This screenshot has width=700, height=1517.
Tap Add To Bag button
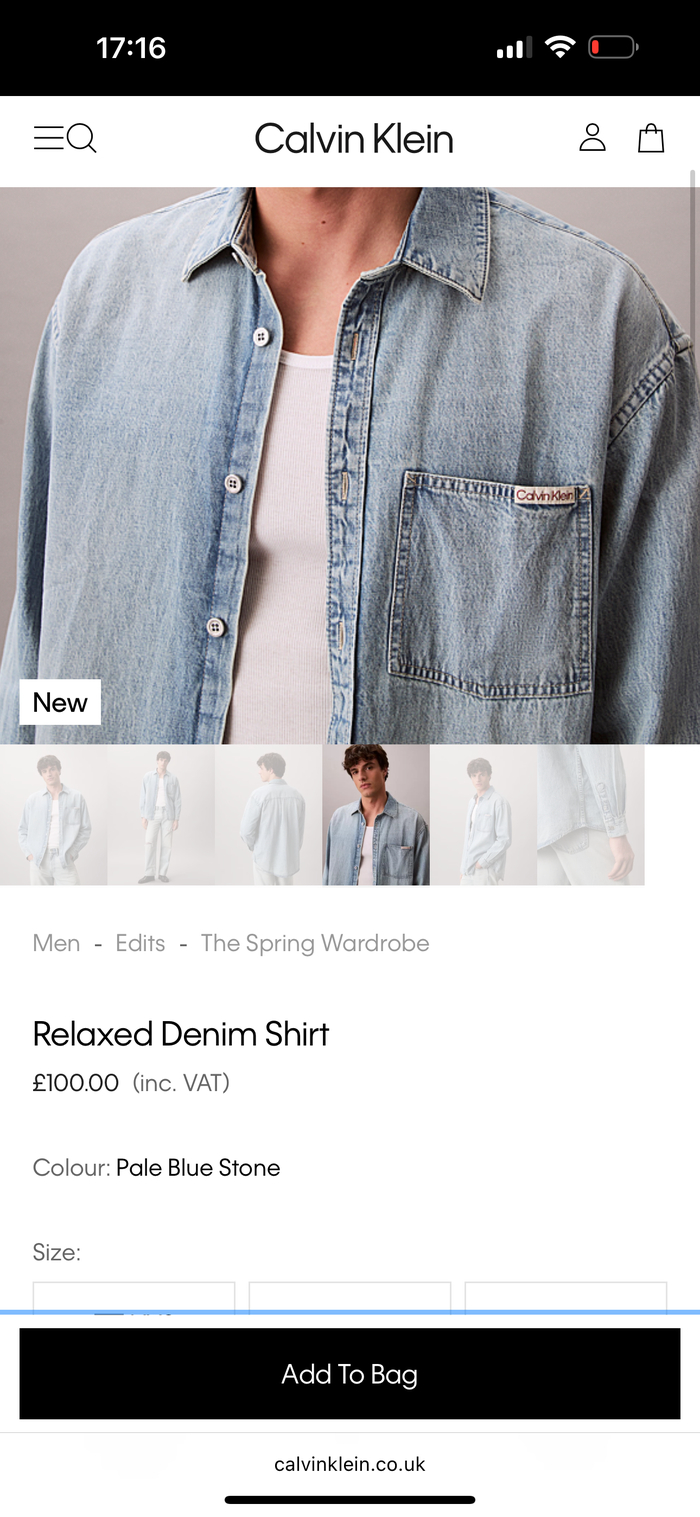coord(349,1373)
